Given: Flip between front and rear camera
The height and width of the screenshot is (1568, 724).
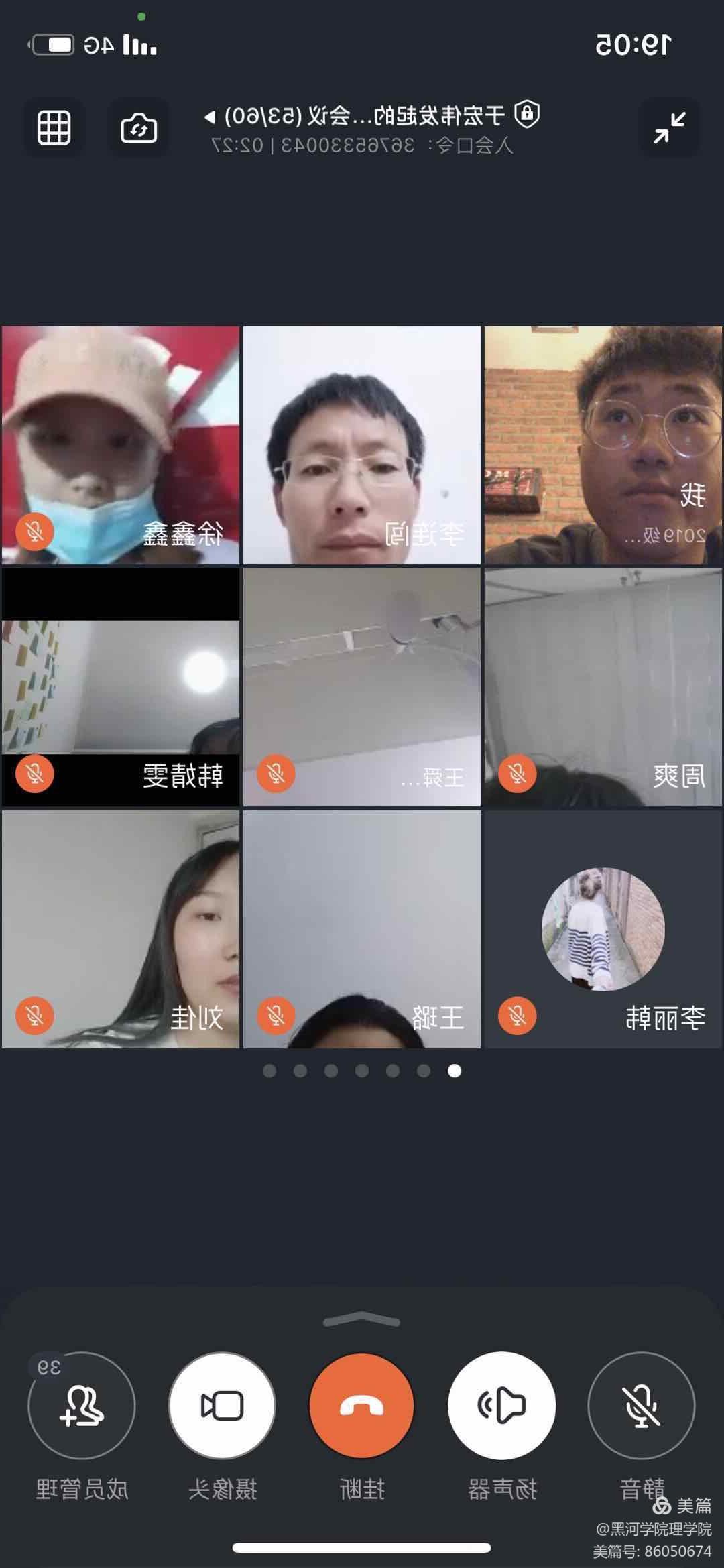Looking at the screenshot, I should click(139, 127).
